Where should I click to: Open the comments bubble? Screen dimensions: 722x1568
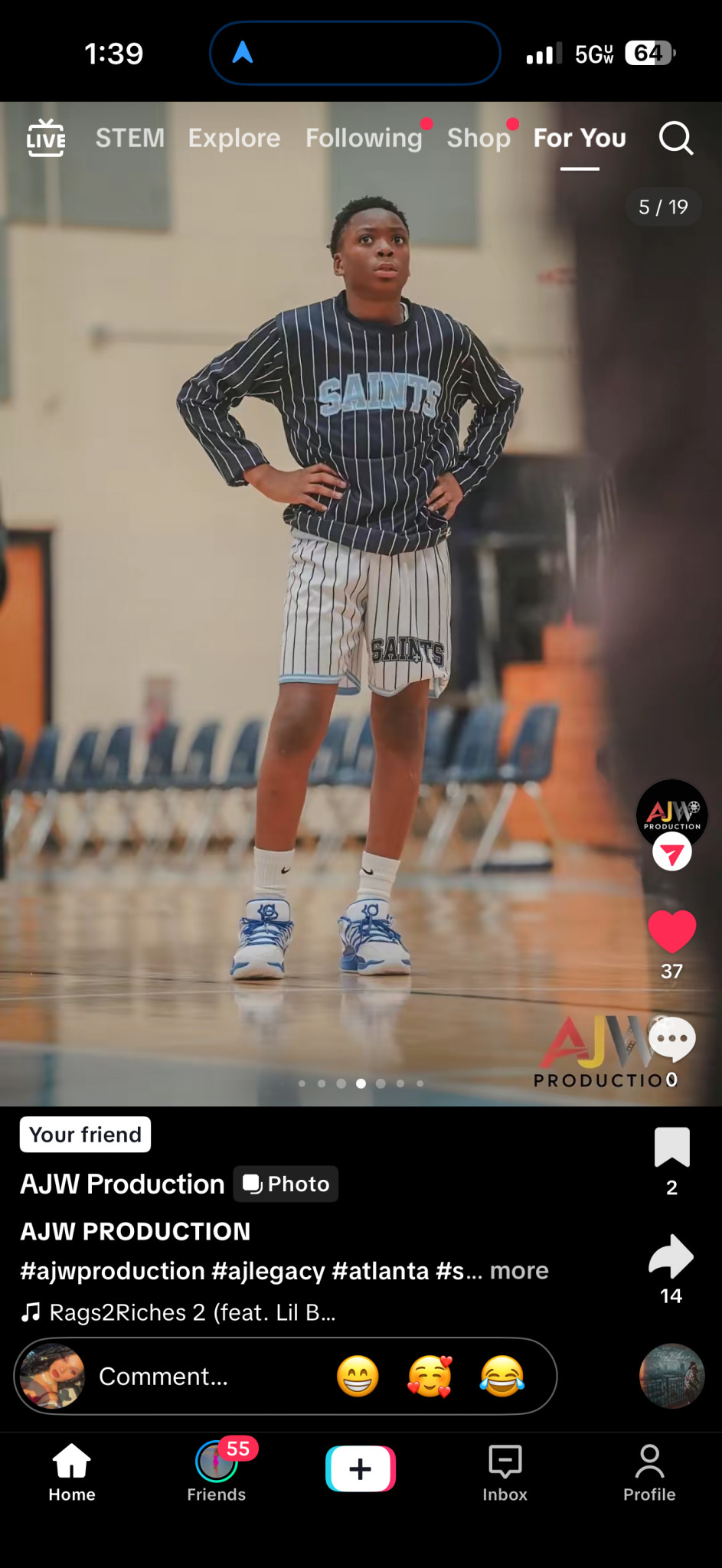tap(672, 1040)
